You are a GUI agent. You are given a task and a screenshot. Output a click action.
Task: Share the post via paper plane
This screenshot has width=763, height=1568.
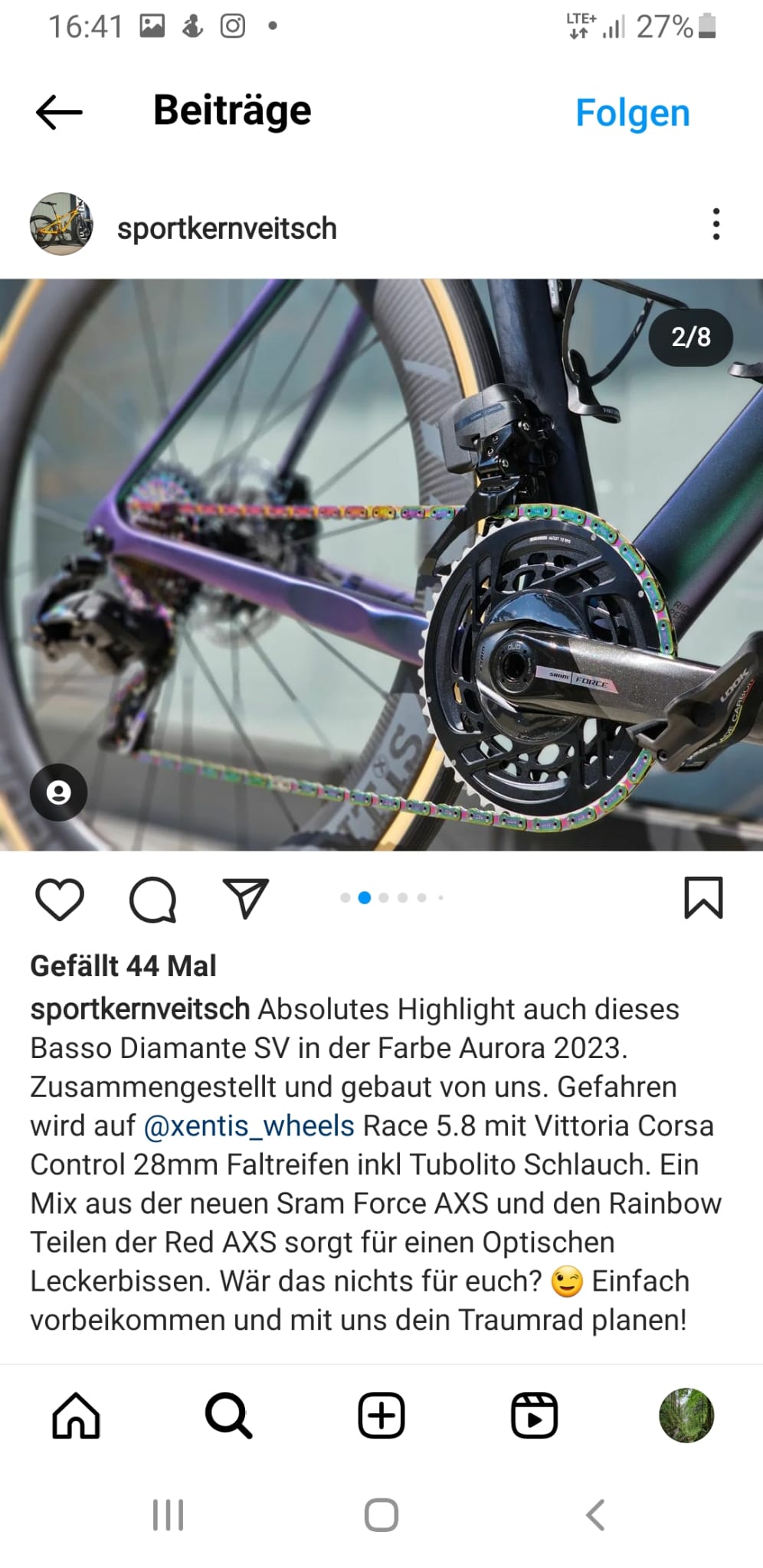tap(245, 898)
